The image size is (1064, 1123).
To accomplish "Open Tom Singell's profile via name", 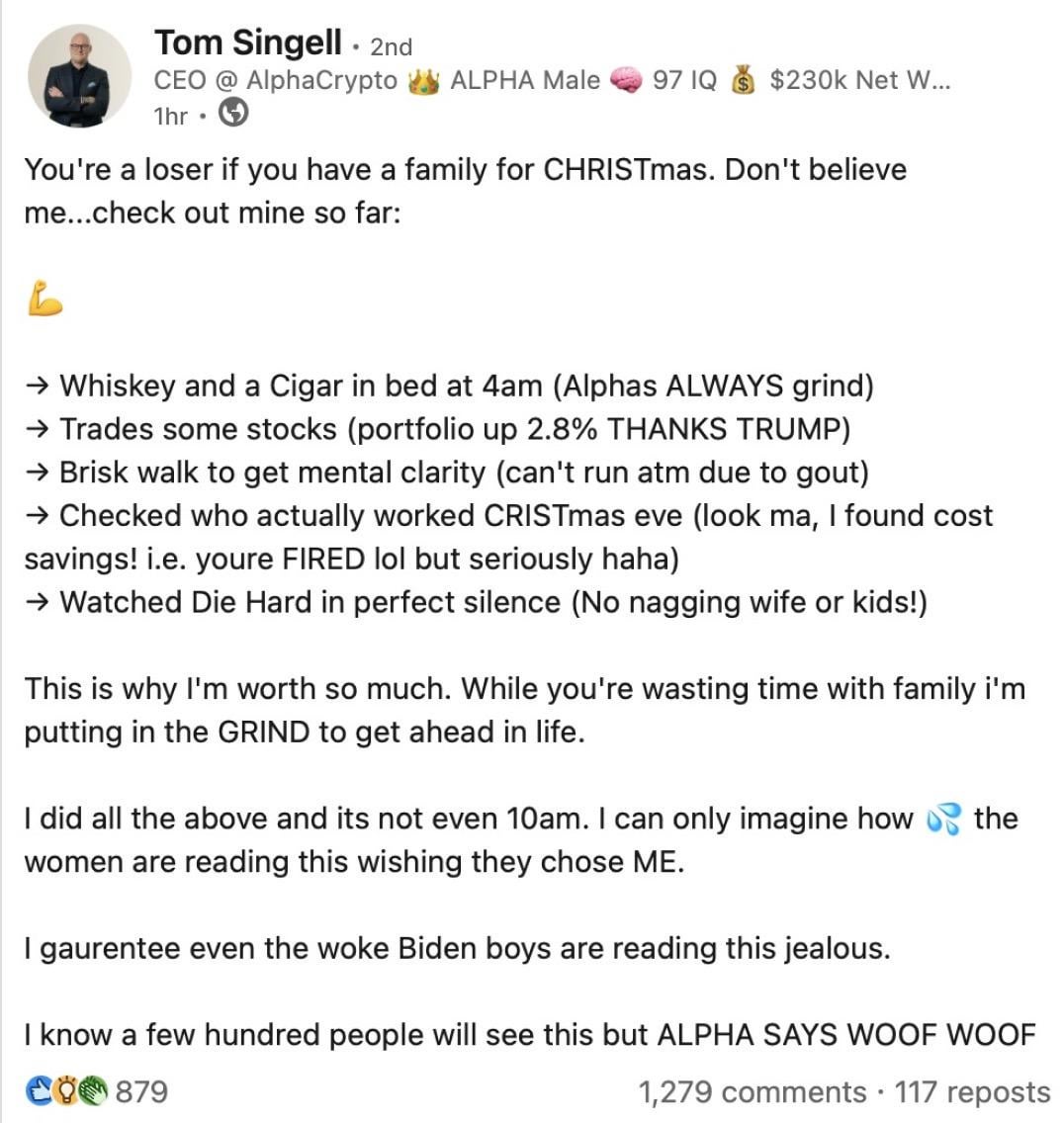I will click(x=247, y=43).
